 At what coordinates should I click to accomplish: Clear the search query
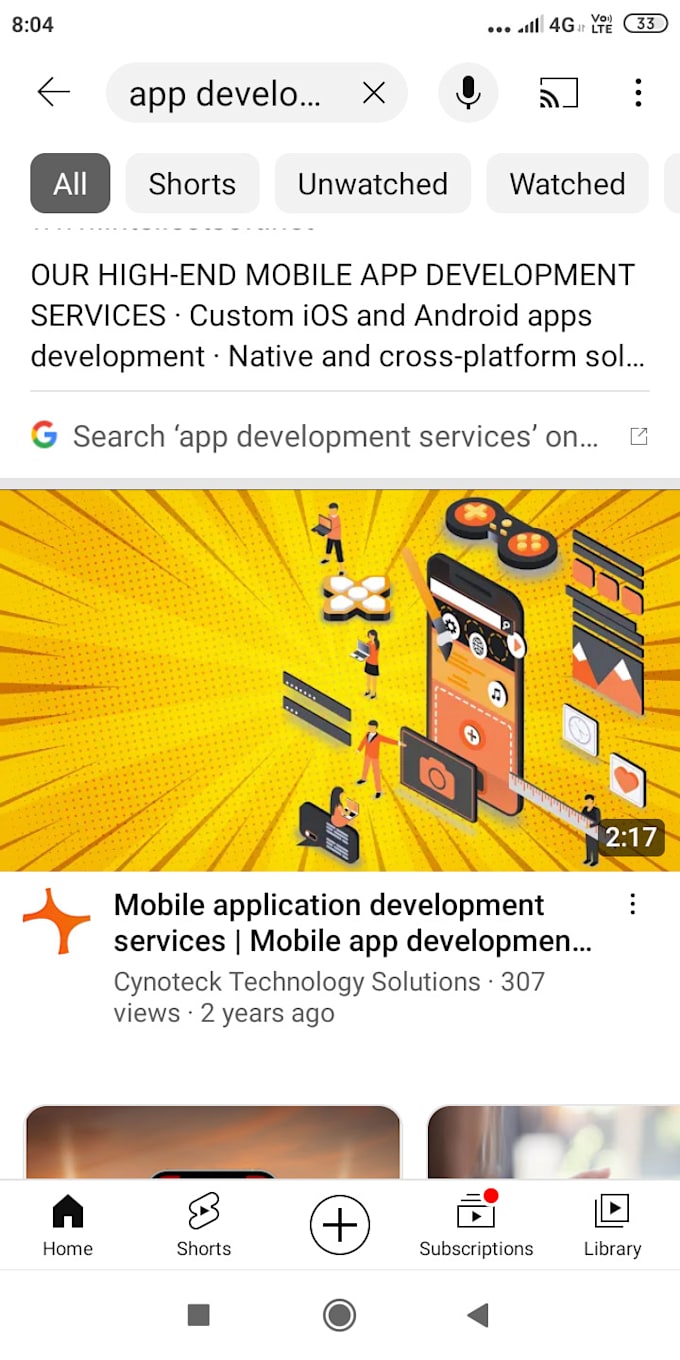pyautogui.click(x=373, y=94)
